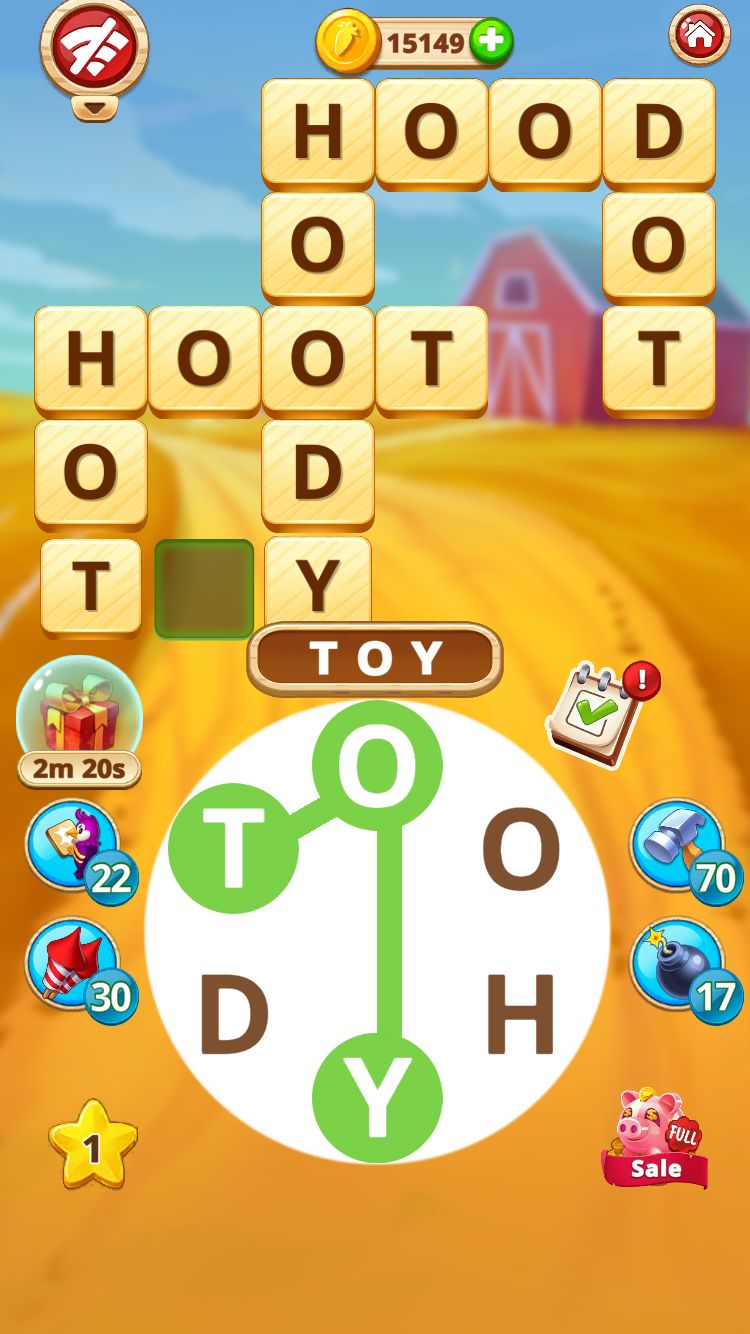Image resolution: width=750 pixels, height=1334 pixels.
Task: Tap the empty green tile in the grid
Action: [204, 588]
